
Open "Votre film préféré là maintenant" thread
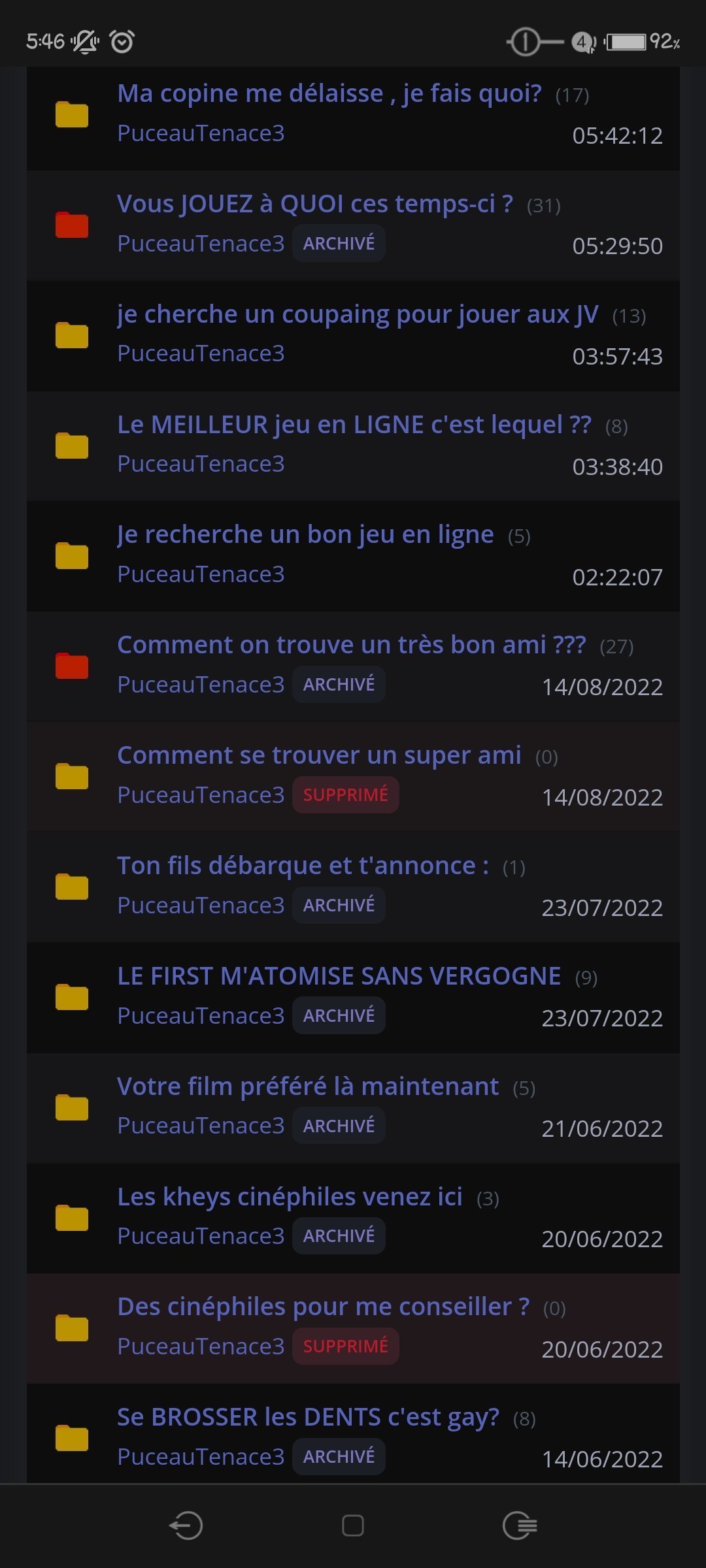coord(308,1087)
